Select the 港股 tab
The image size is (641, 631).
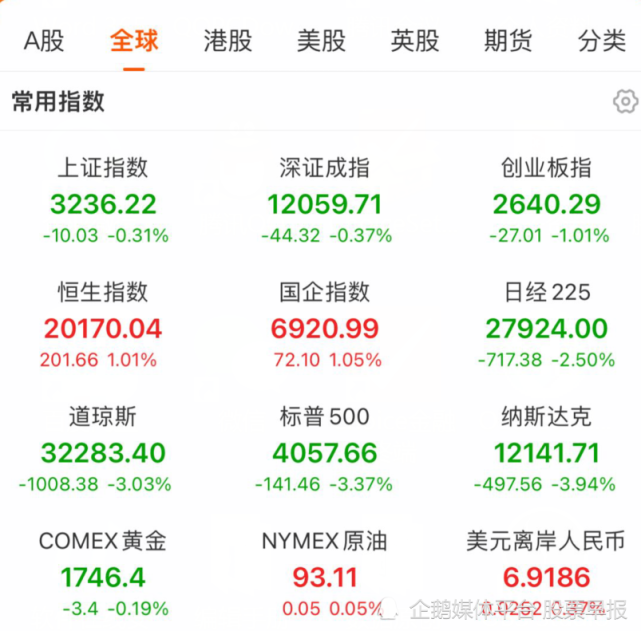227,41
